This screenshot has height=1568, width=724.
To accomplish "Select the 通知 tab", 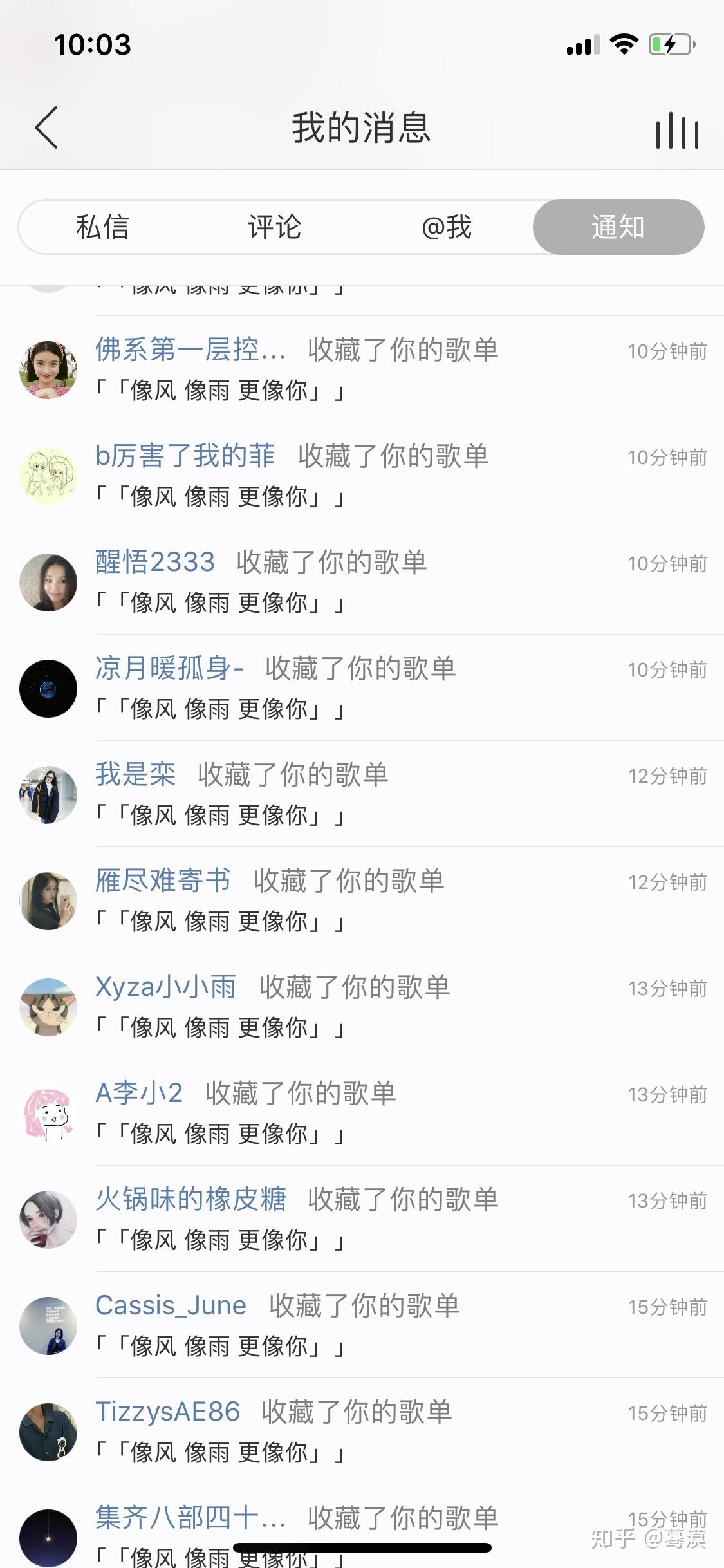I will (618, 227).
